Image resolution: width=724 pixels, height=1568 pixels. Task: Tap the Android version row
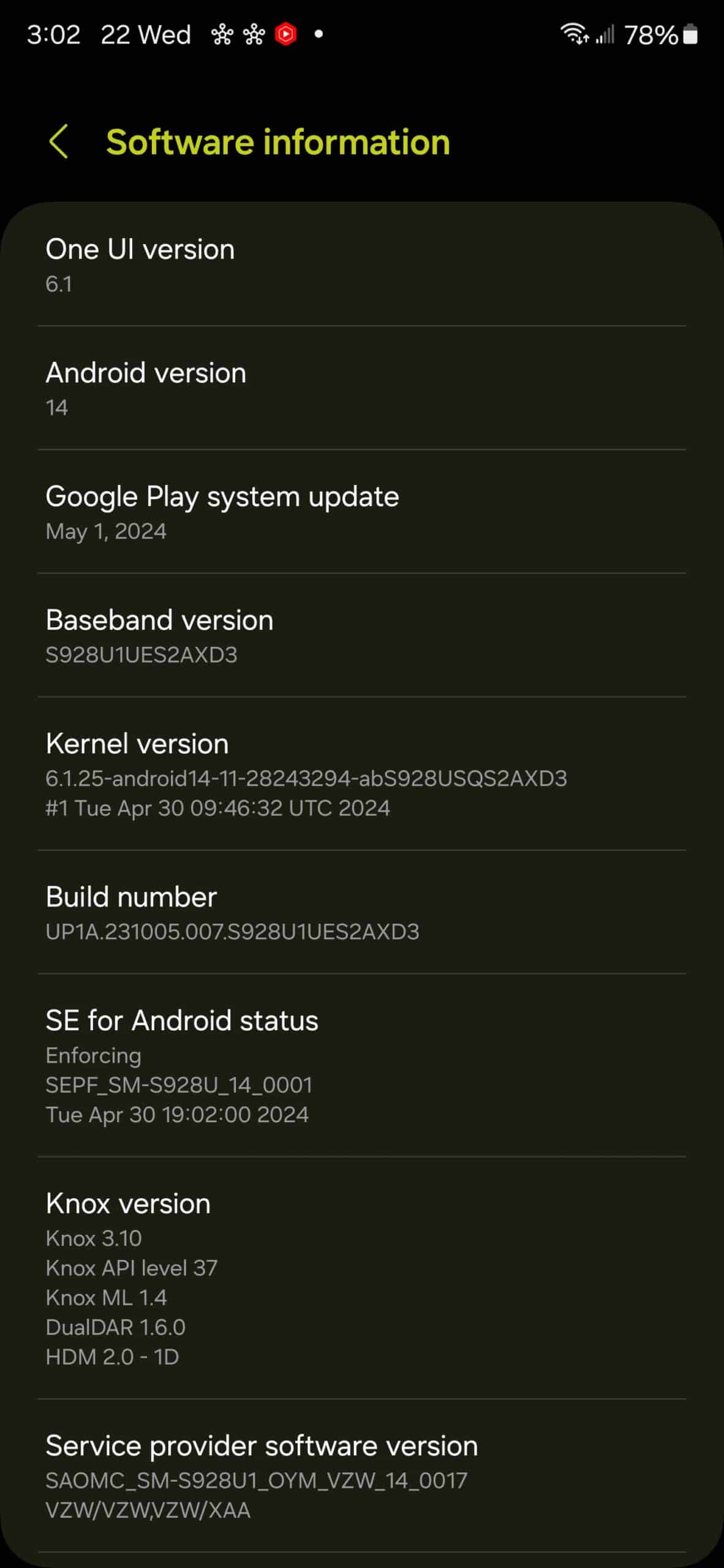(362, 389)
